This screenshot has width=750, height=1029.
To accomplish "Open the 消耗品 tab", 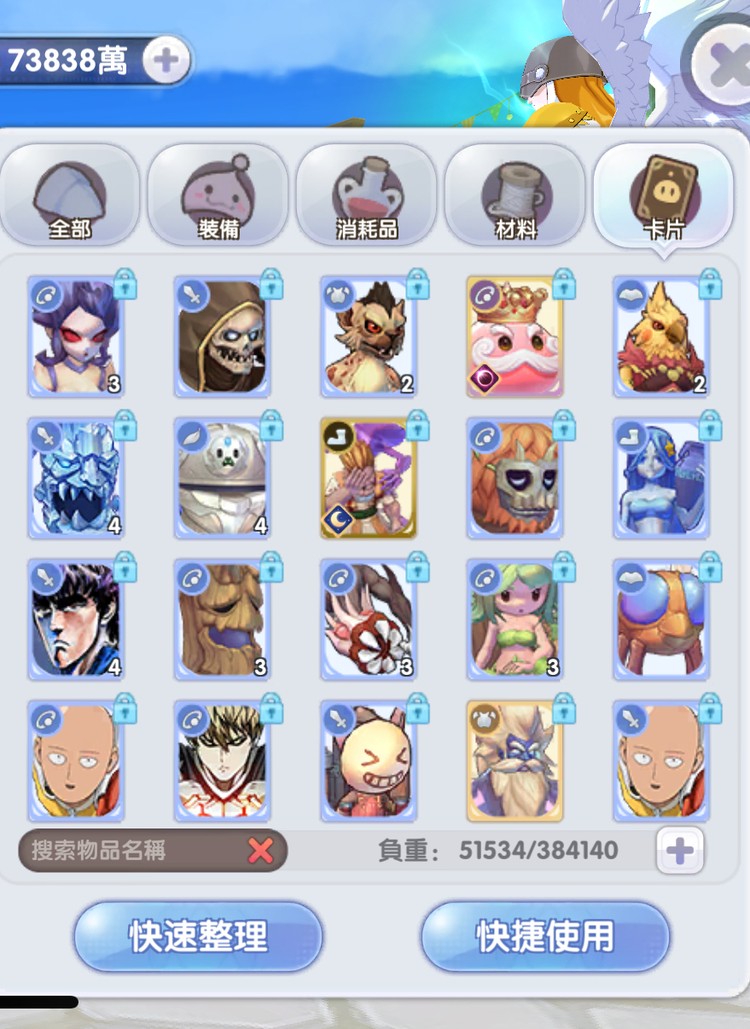I will pos(366,197).
